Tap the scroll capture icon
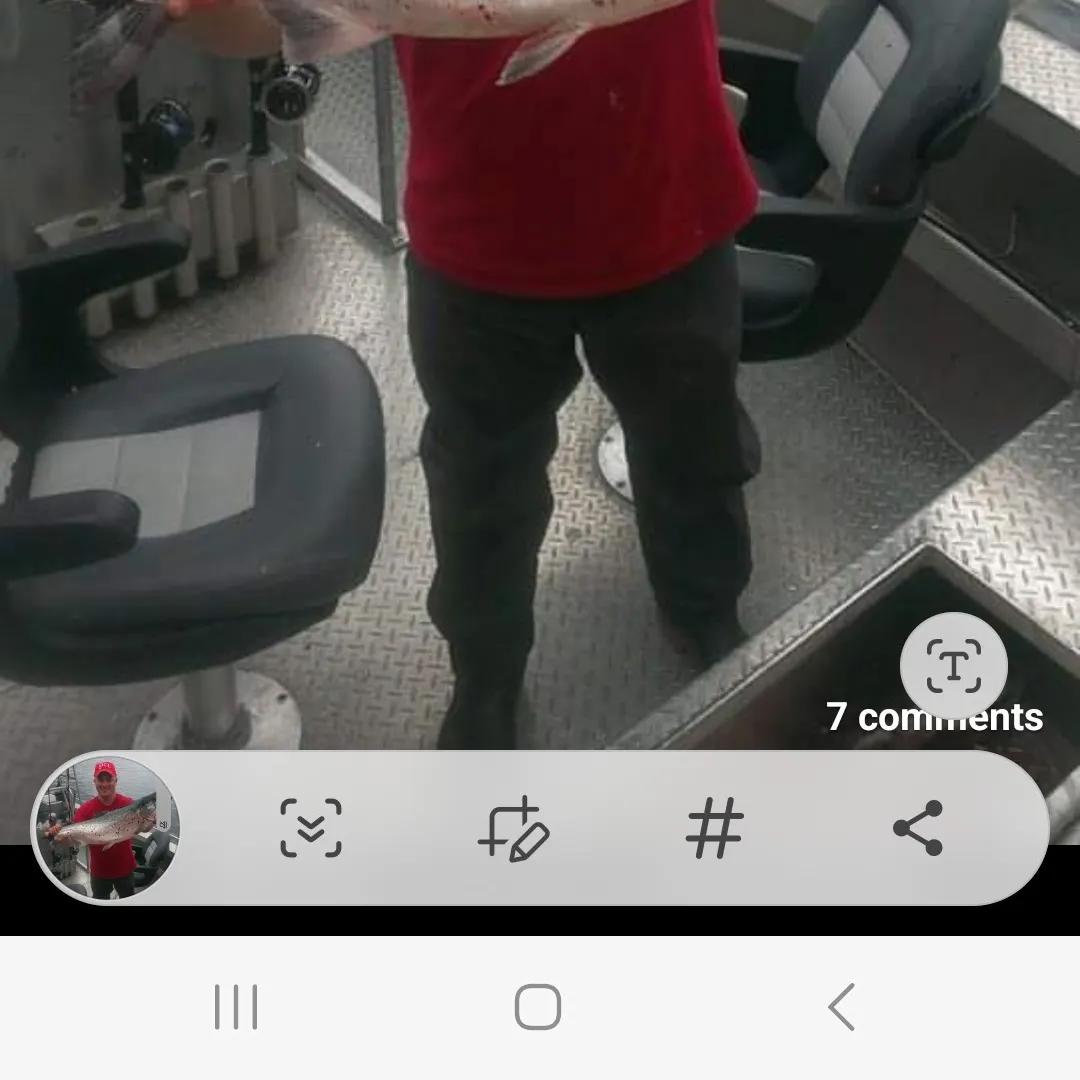The height and width of the screenshot is (1080, 1080). pyautogui.click(x=311, y=828)
